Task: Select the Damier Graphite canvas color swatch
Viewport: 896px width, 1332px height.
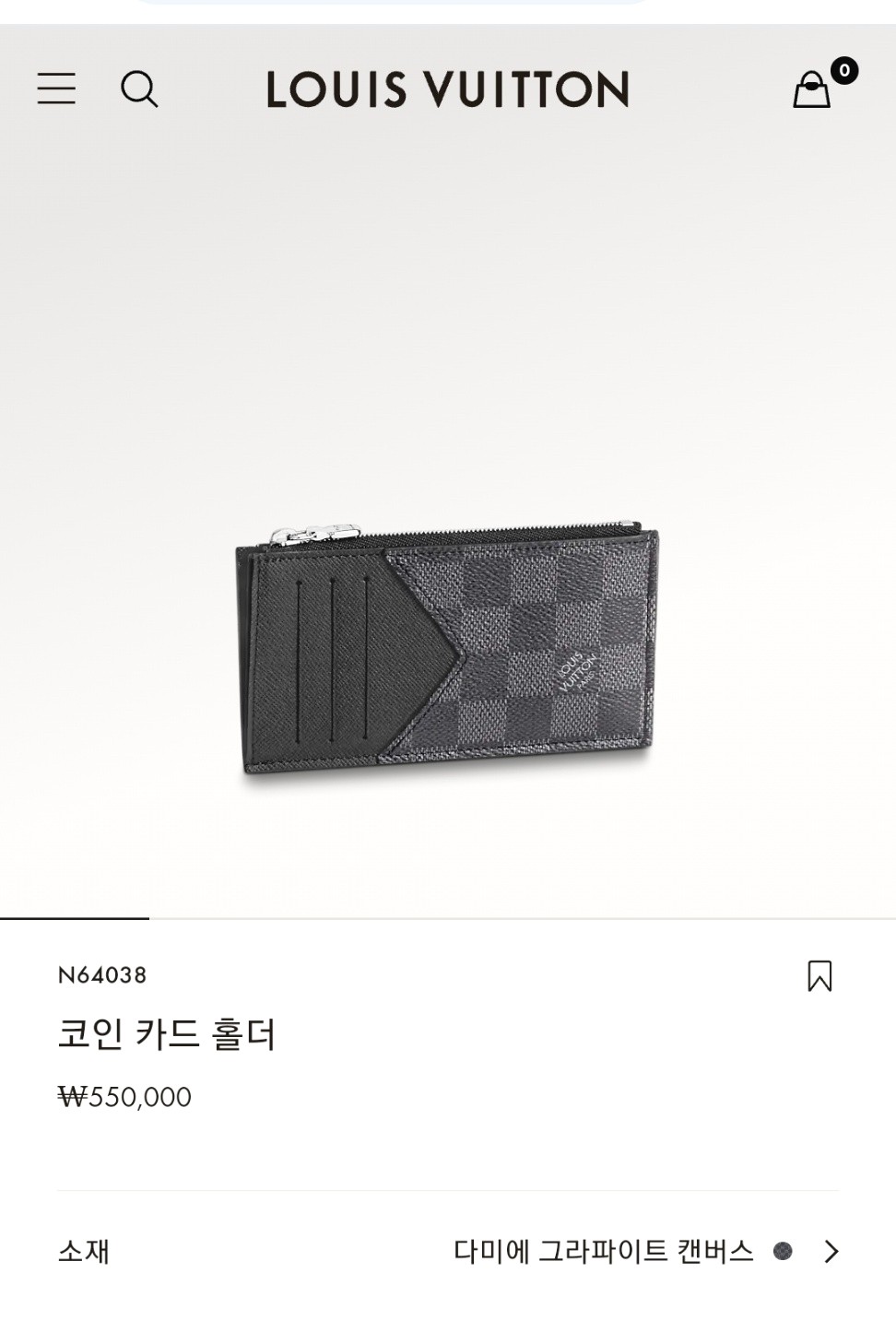Action: 783,1253
